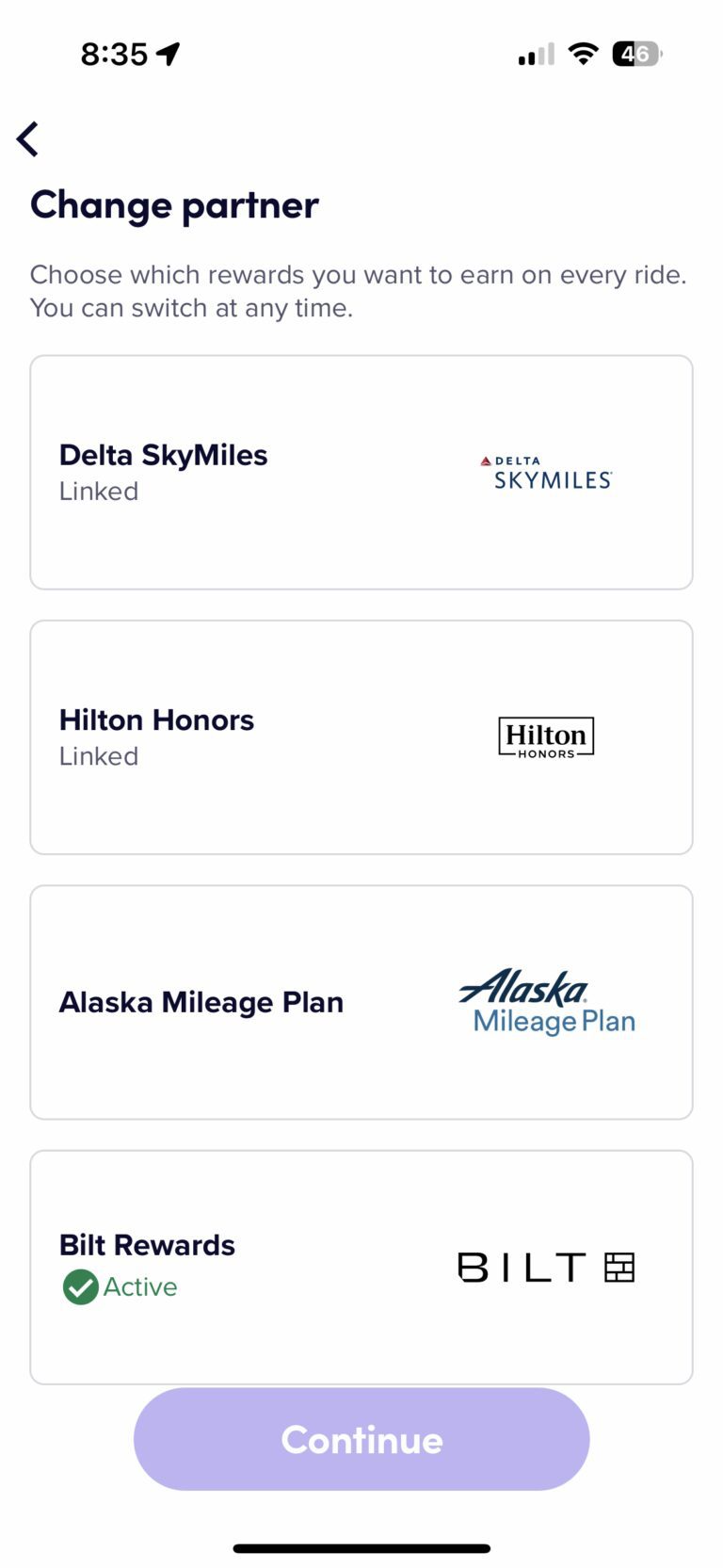Tap the Hilton Honors logo
This screenshot has height=1568, width=723.
coord(546,736)
